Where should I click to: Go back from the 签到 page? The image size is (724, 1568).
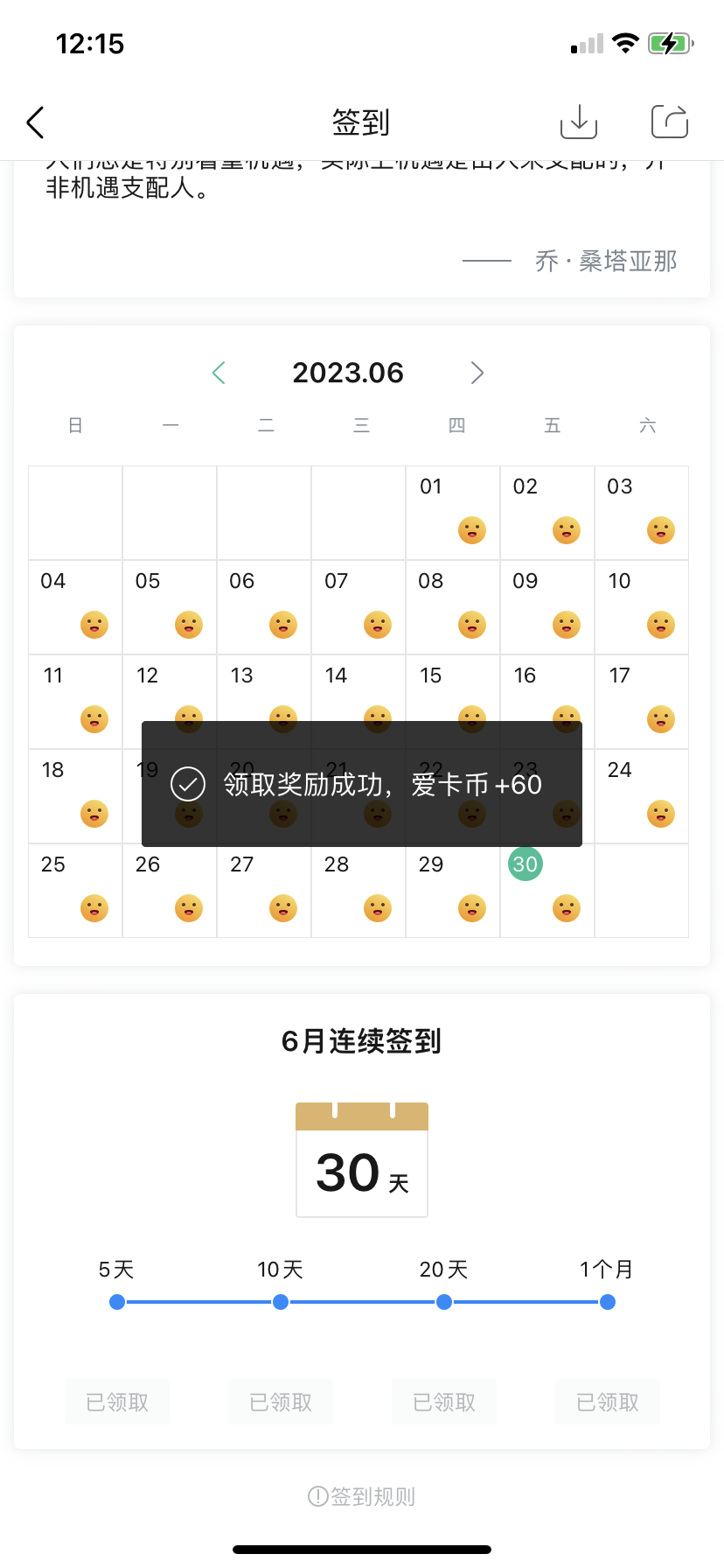coord(36,122)
